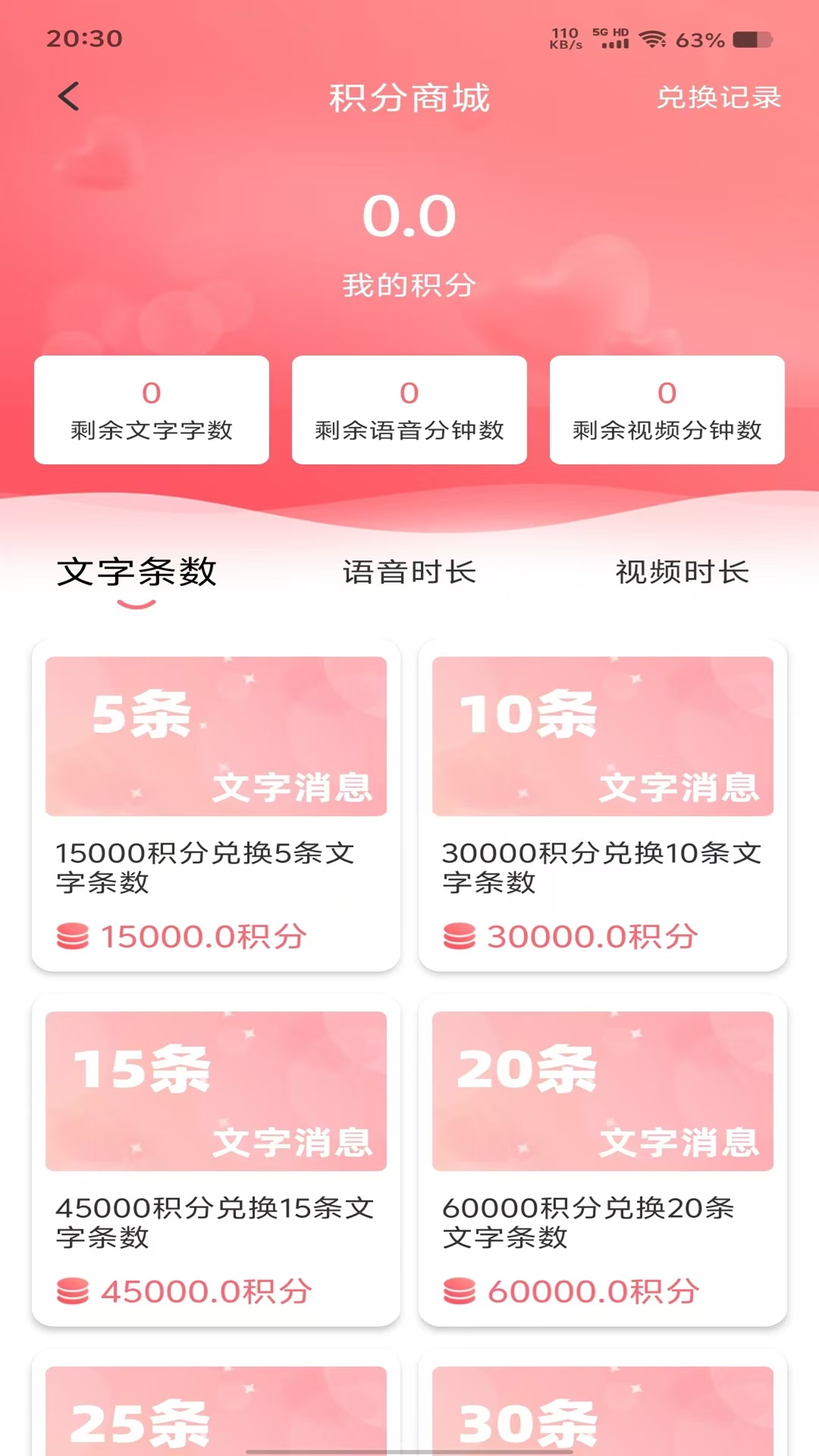Choose the 20条 card for 60000积分
Viewport: 819px width, 1456px height.
603,1160
